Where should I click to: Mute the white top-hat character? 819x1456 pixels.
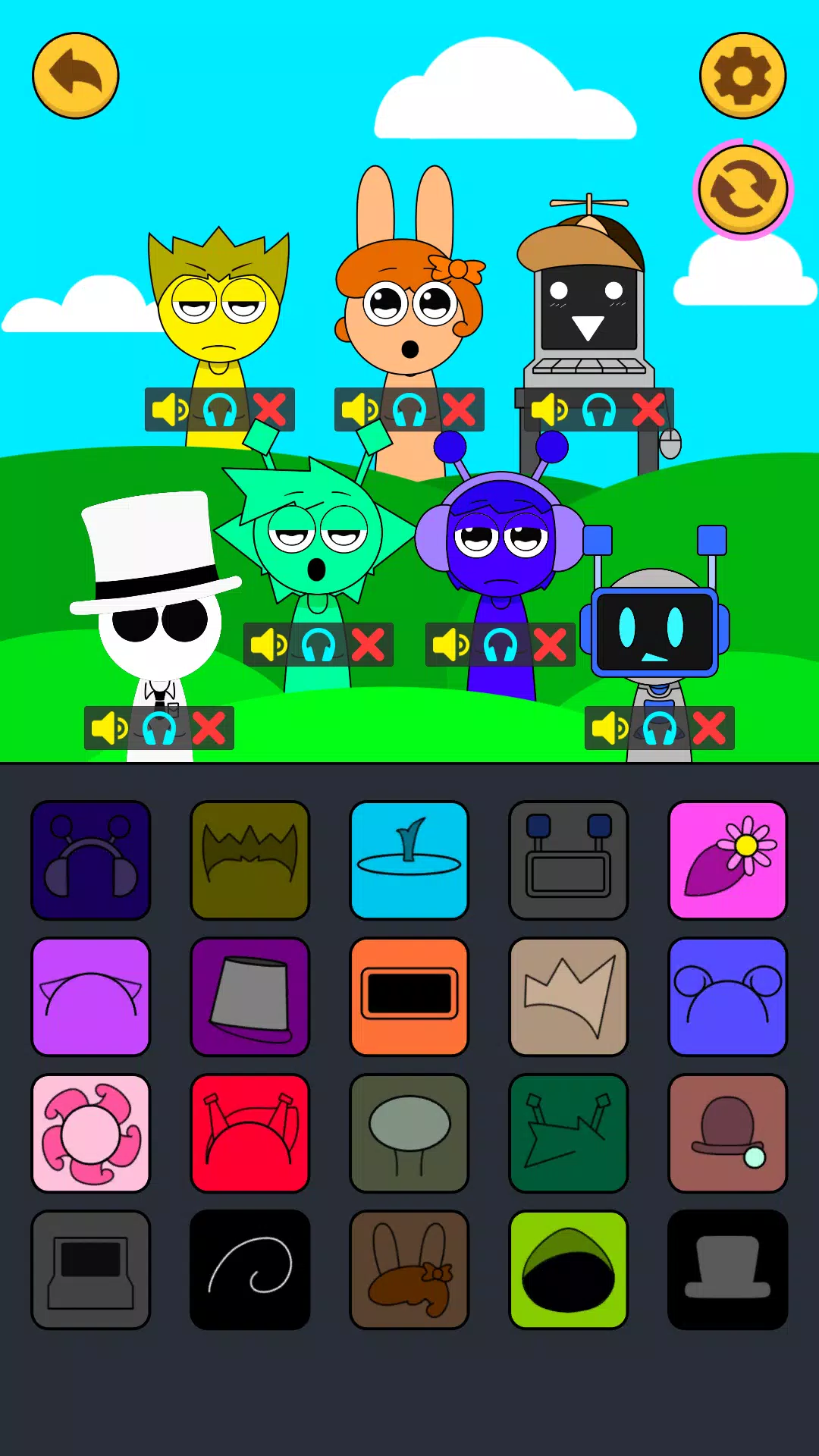tap(109, 729)
